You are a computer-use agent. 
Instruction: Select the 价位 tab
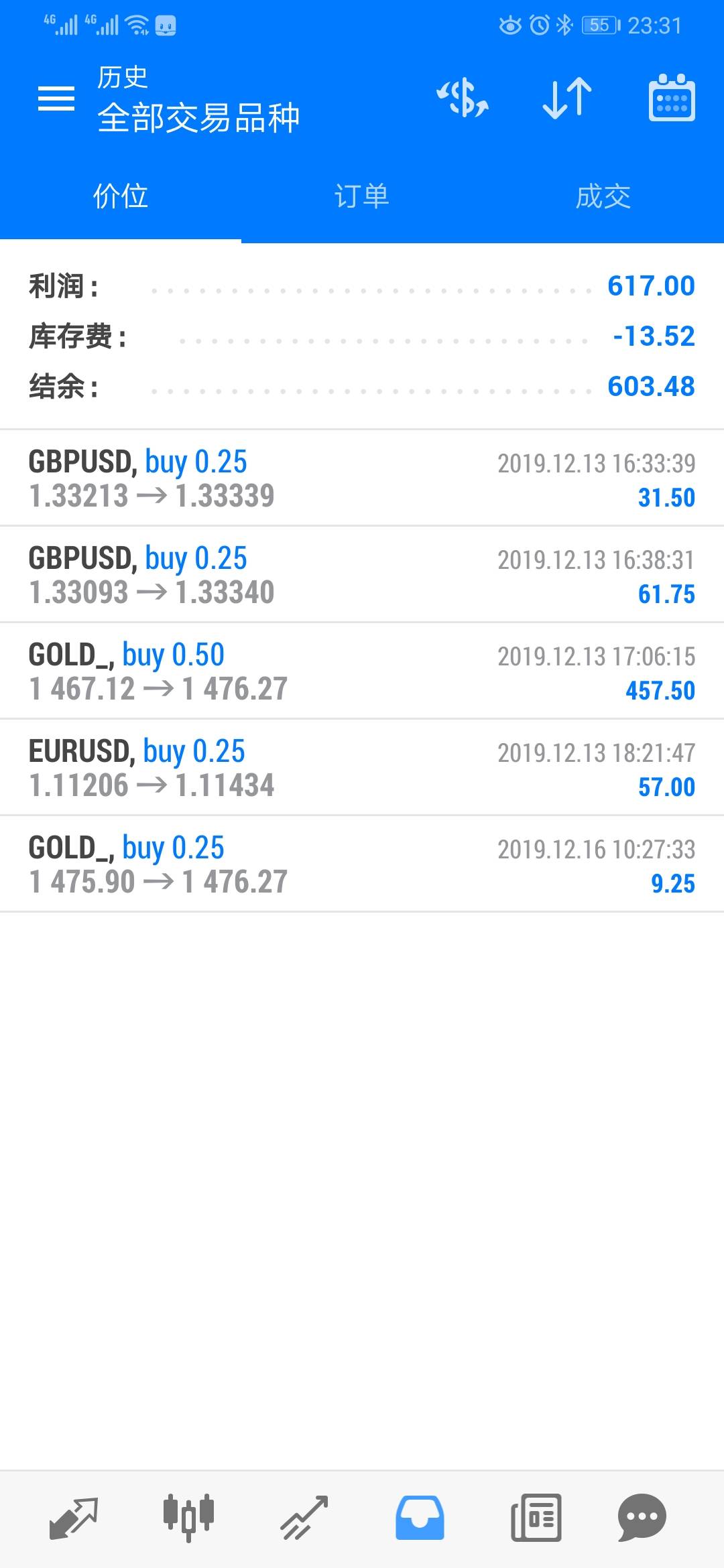click(x=121, y=197)
